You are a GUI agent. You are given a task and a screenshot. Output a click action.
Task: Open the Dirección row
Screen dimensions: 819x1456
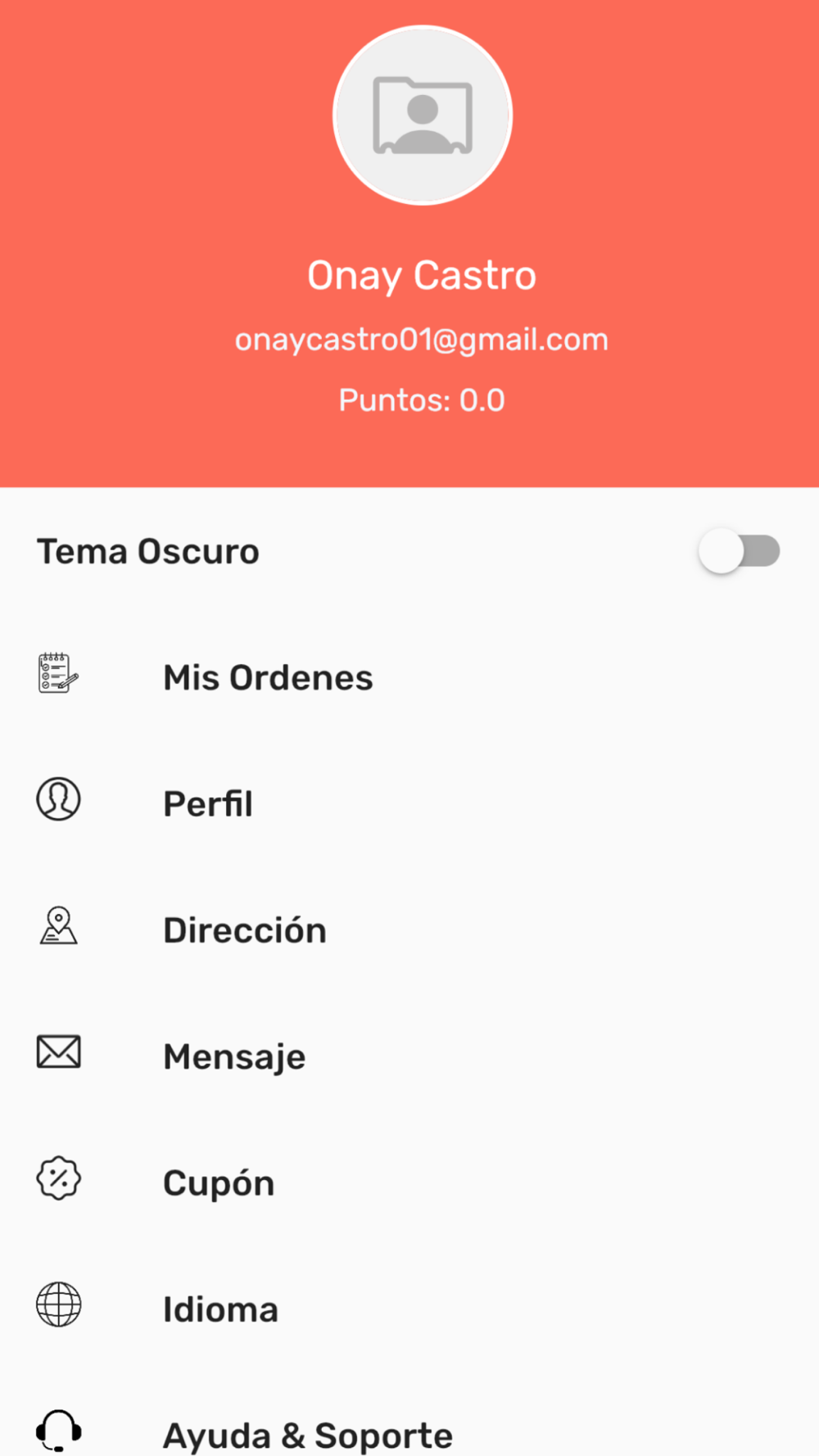[409, 930]
